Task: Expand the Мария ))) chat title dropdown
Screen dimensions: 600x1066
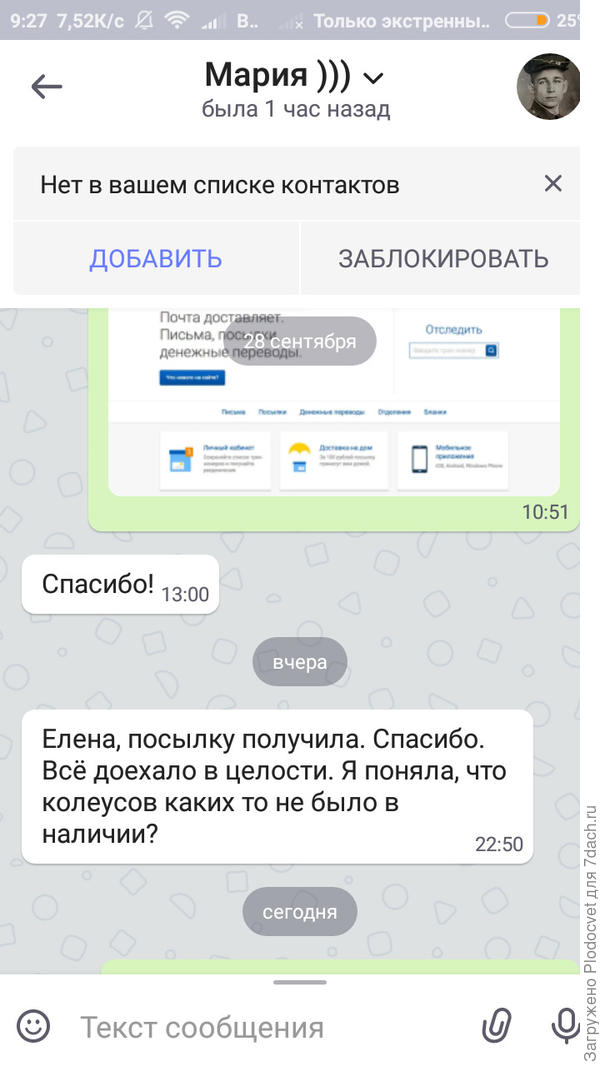Action: tap(374, 78)
